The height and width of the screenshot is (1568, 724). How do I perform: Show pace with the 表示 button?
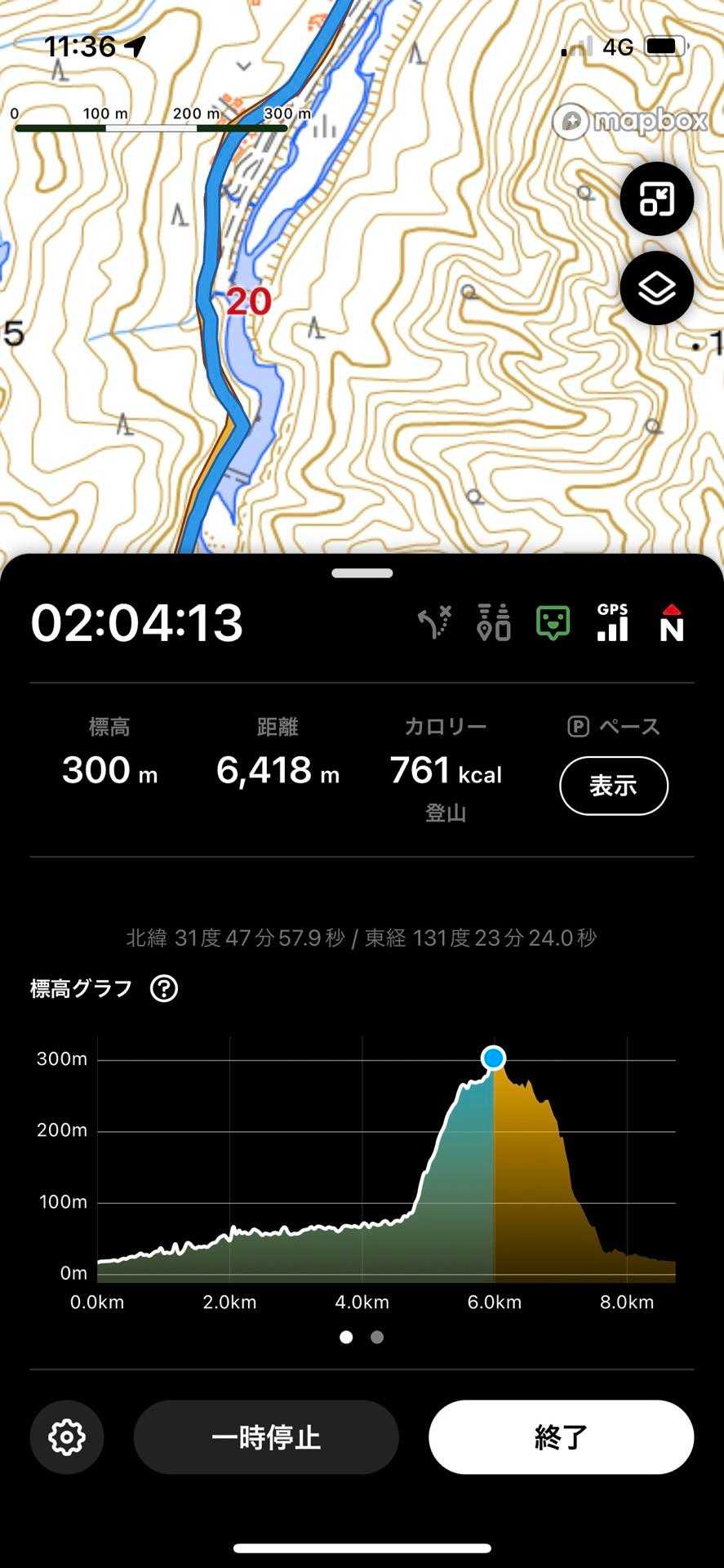613,786
